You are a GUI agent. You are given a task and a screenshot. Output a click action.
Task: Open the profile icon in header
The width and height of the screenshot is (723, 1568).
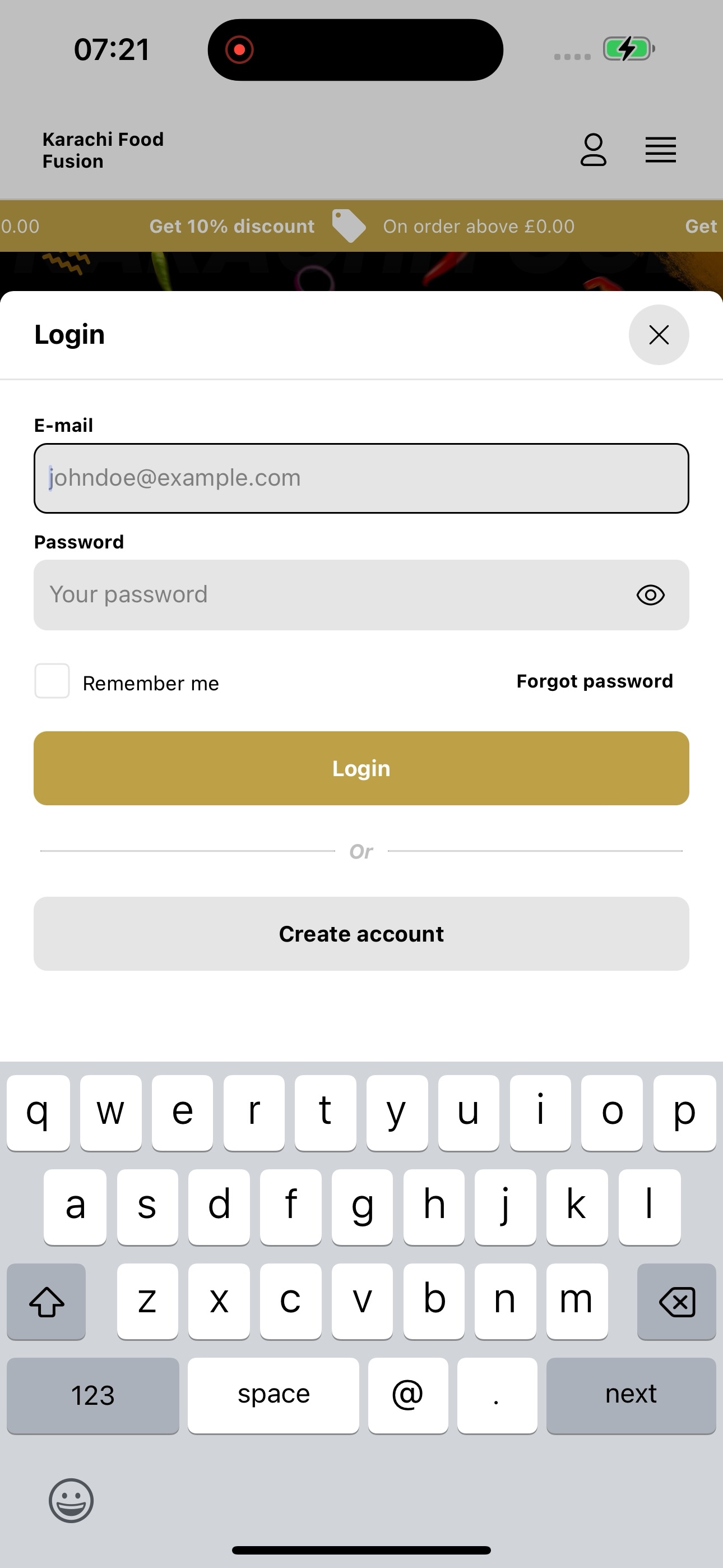(x=593, y=150)
